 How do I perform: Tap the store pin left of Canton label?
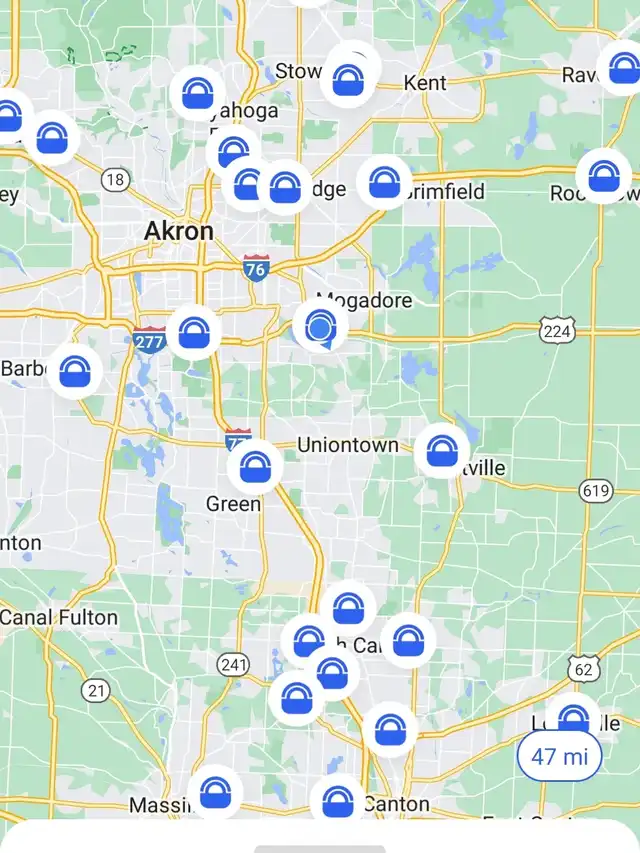(x=338, y=800)
